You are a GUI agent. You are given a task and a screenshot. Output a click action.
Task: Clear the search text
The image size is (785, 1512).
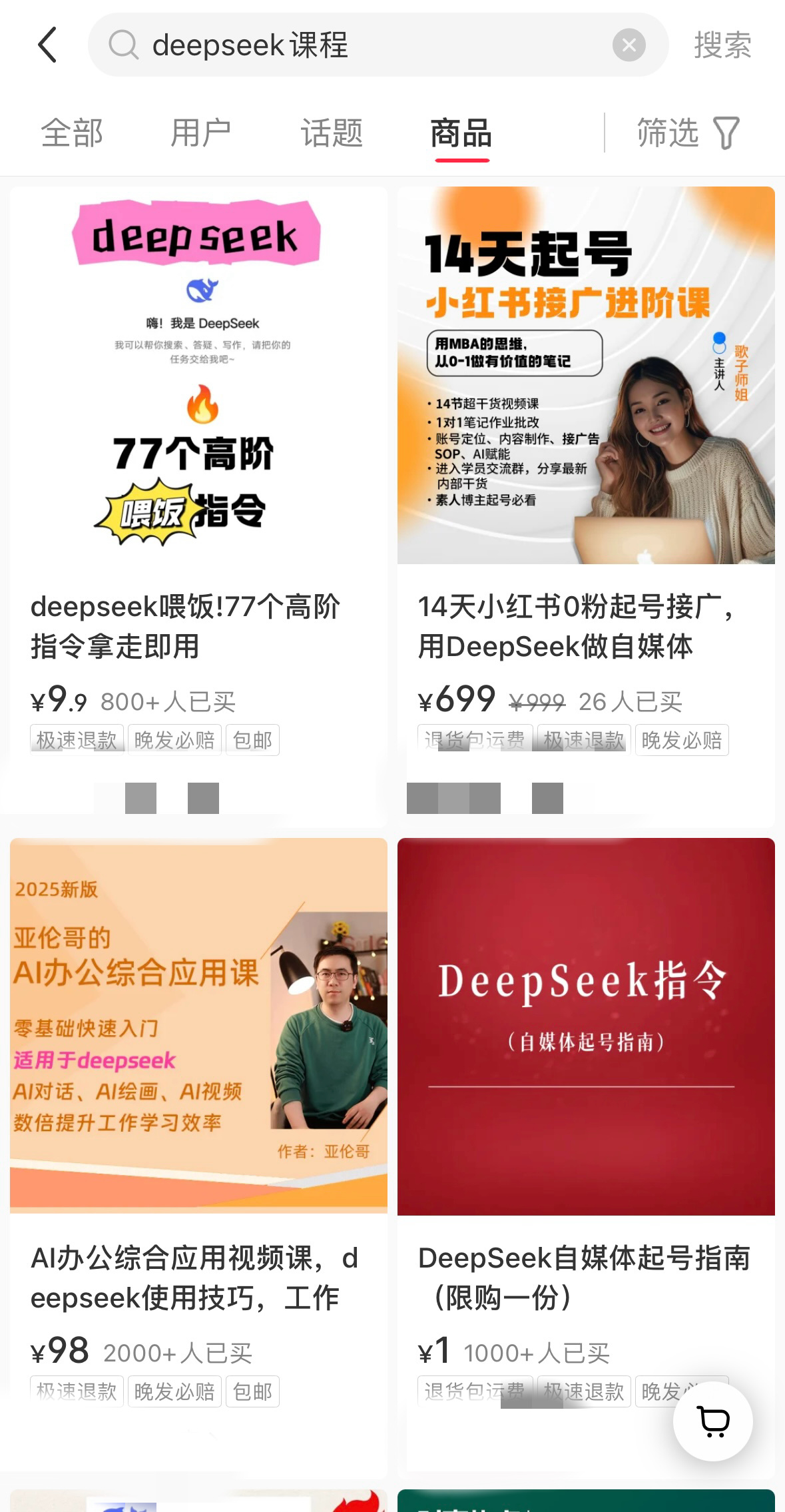pyautogui.click(x=629, y=45)
